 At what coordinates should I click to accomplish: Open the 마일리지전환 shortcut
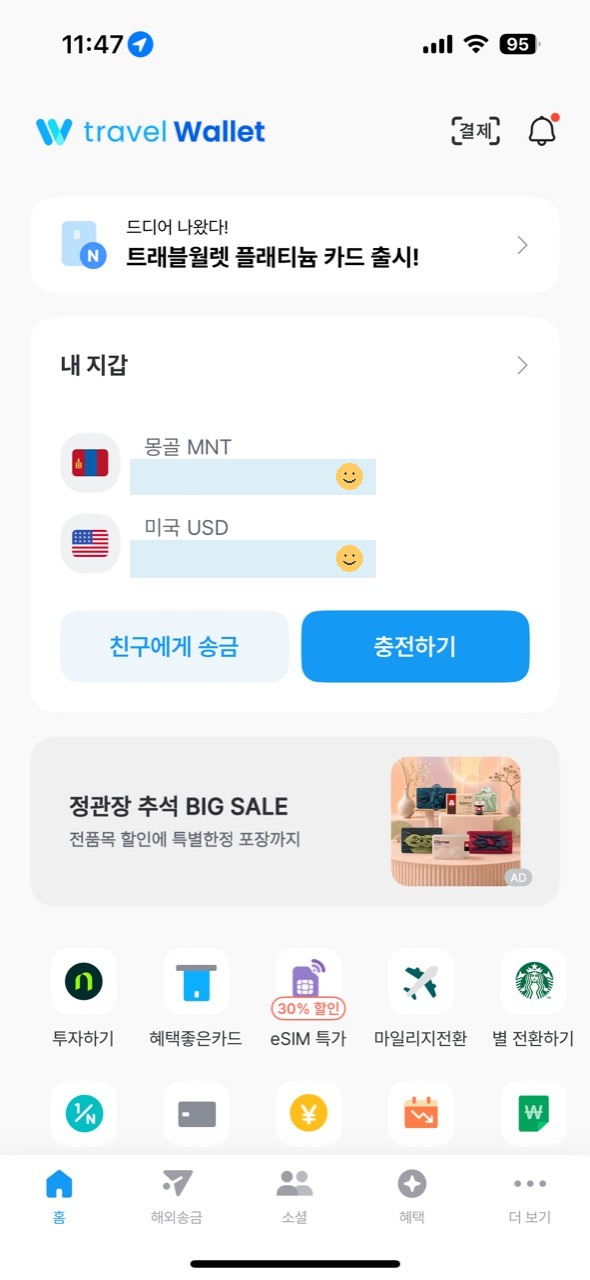click(x=420, y=998)
